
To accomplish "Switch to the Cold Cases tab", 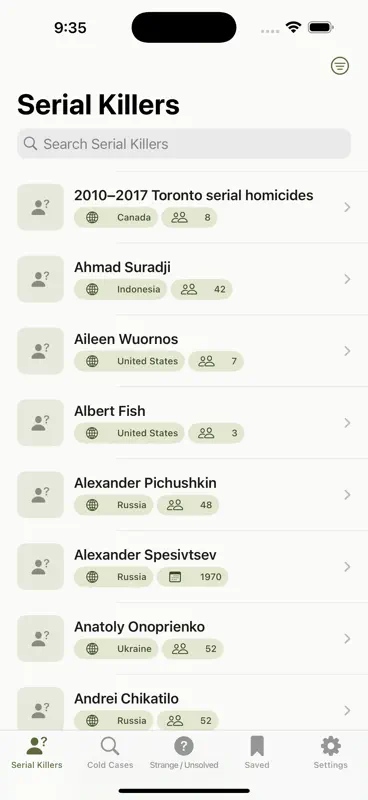I will (x=110, y=753).
